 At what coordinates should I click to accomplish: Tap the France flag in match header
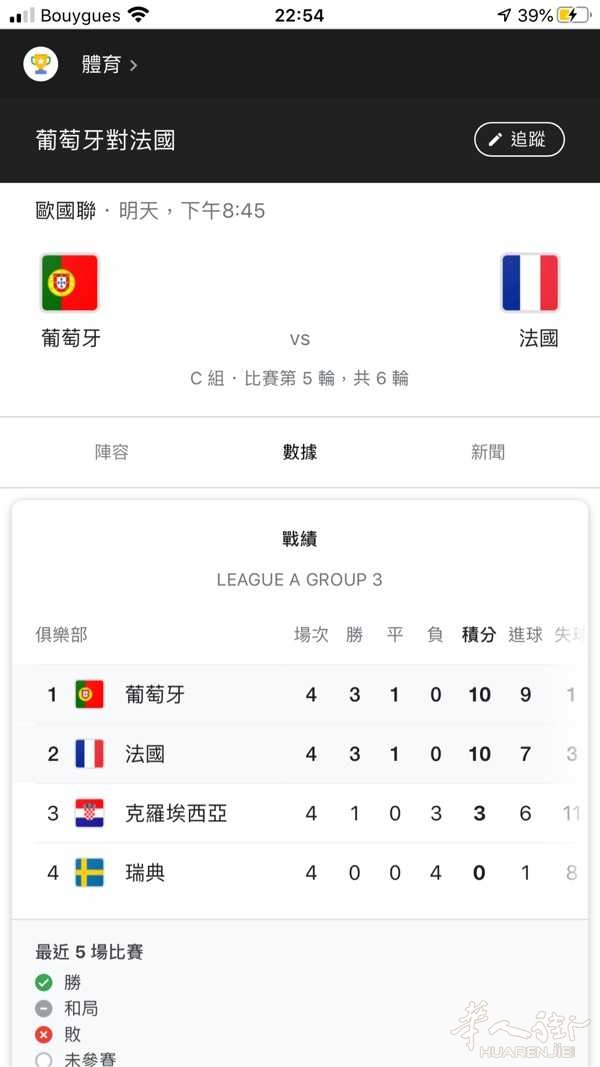[530, 282]
